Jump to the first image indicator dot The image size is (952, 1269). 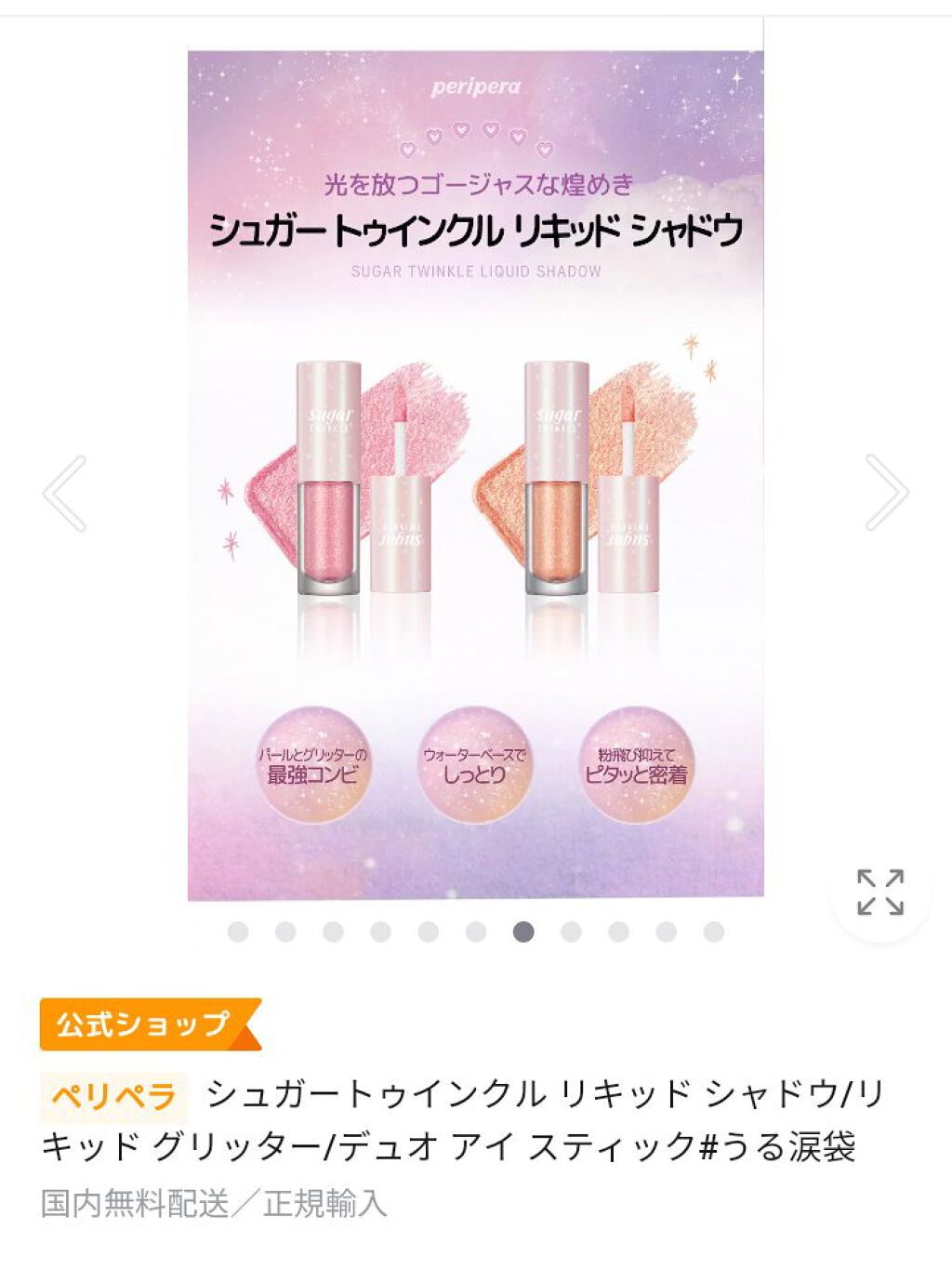pyautogui.click(x=238, y=932)
